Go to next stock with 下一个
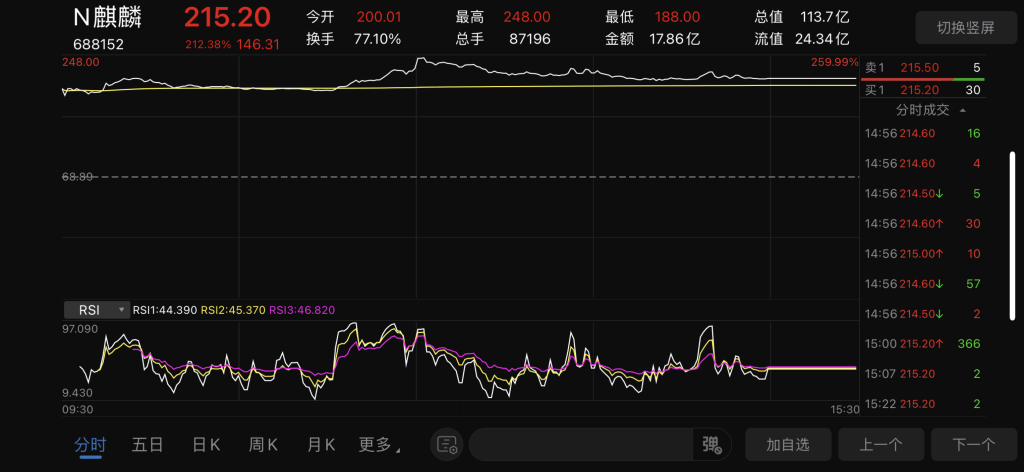 [973, 445]
